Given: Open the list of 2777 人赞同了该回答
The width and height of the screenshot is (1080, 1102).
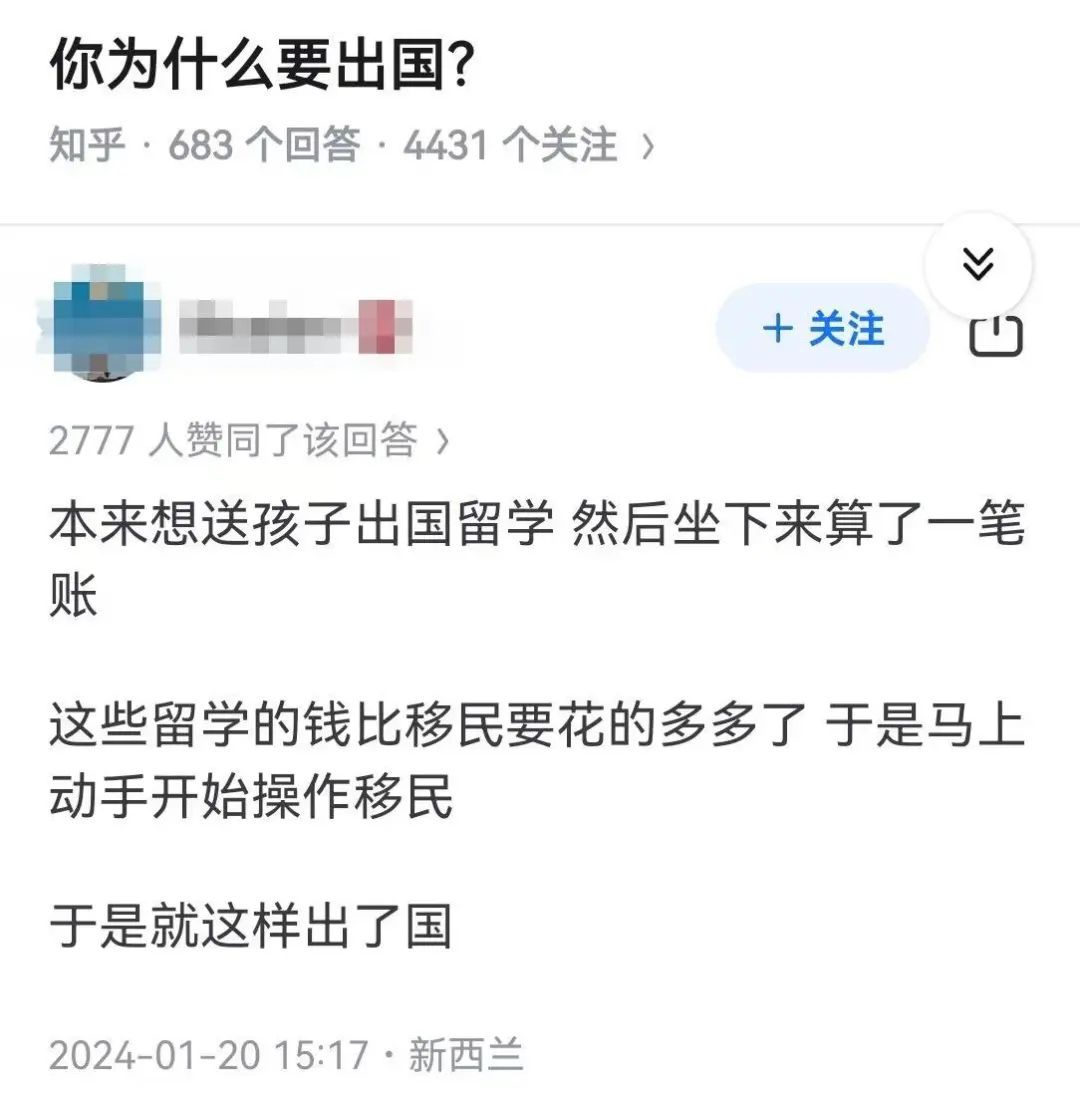Looking at the screenshot, I should point(248,440).
